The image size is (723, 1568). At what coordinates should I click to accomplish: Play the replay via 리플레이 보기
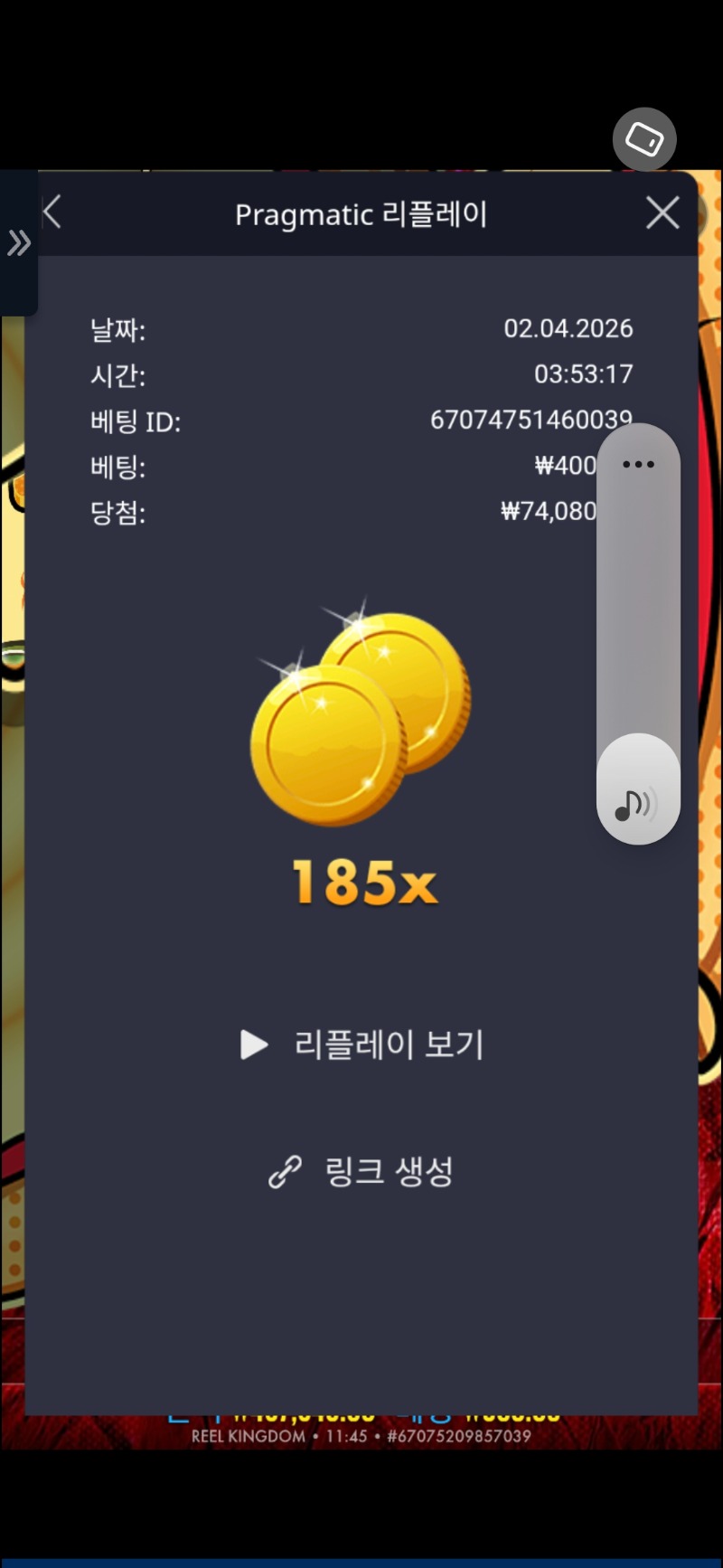[x=361, y=1044]
